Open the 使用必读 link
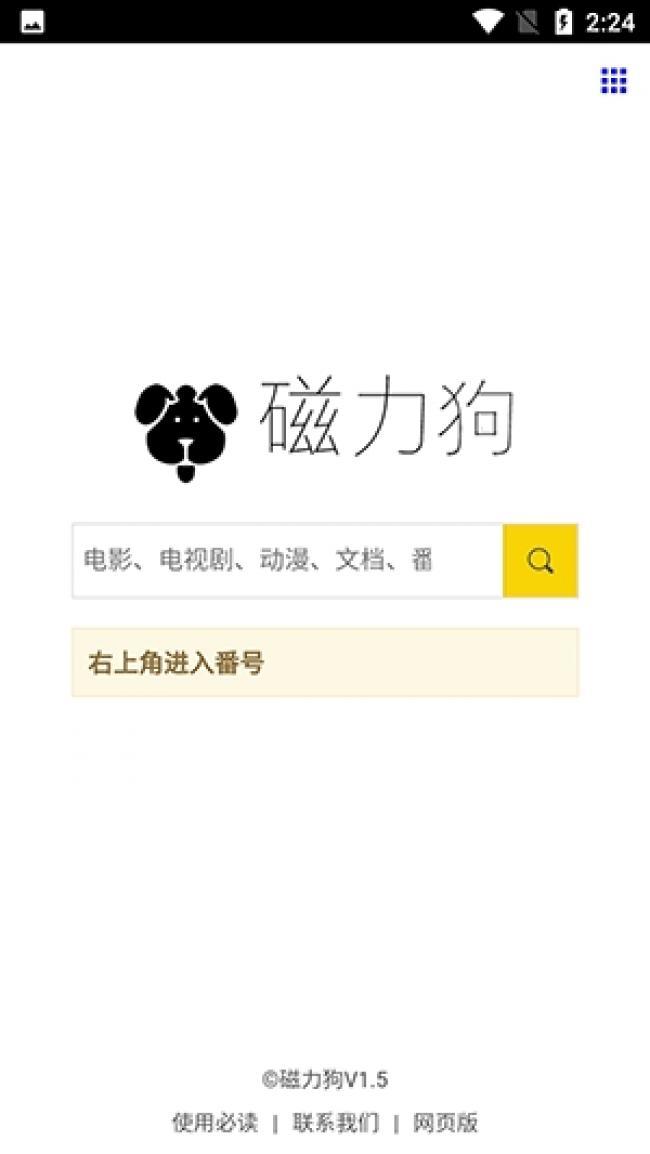The width and height of the screenshot is (650, 1154). tap(215, 1122)
